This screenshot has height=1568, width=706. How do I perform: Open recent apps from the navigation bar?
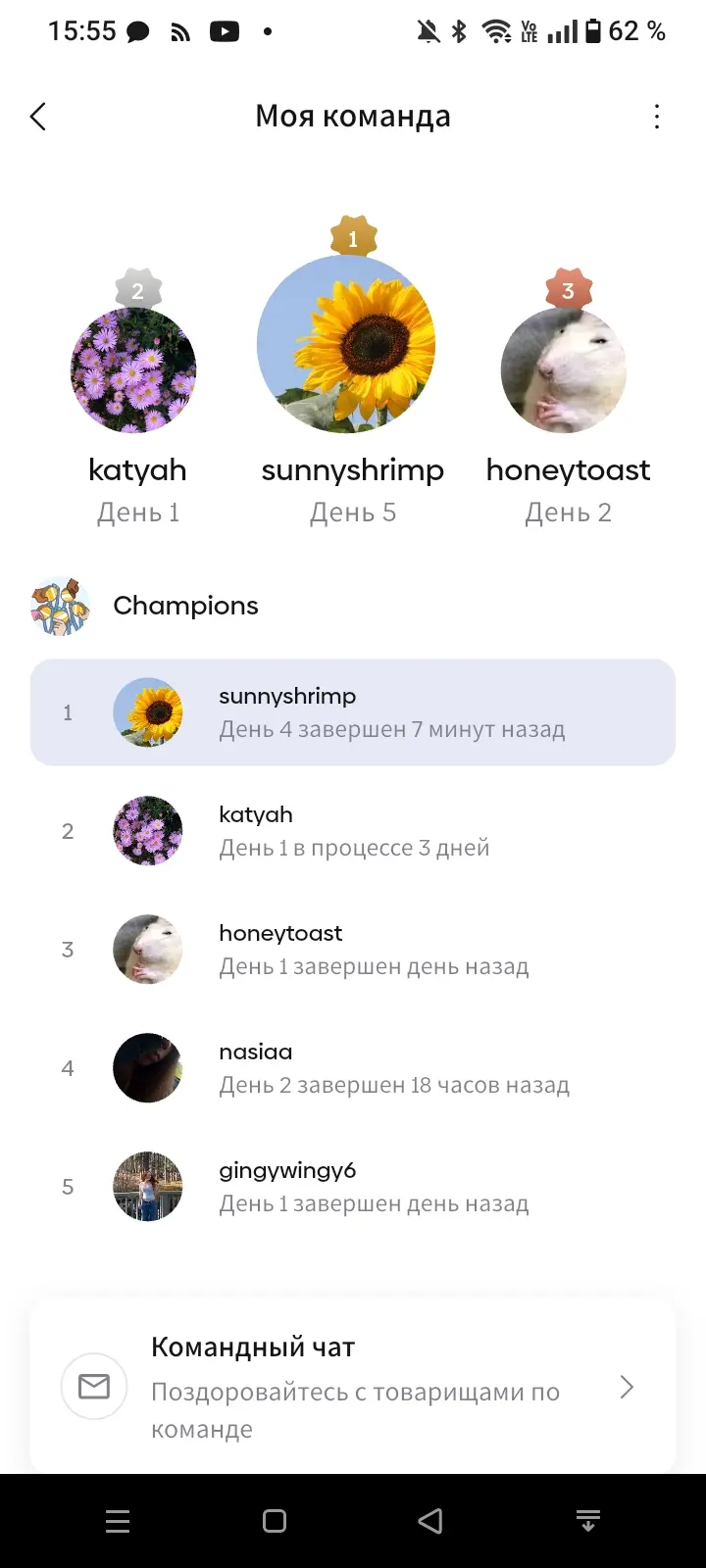click(118, 1521)
